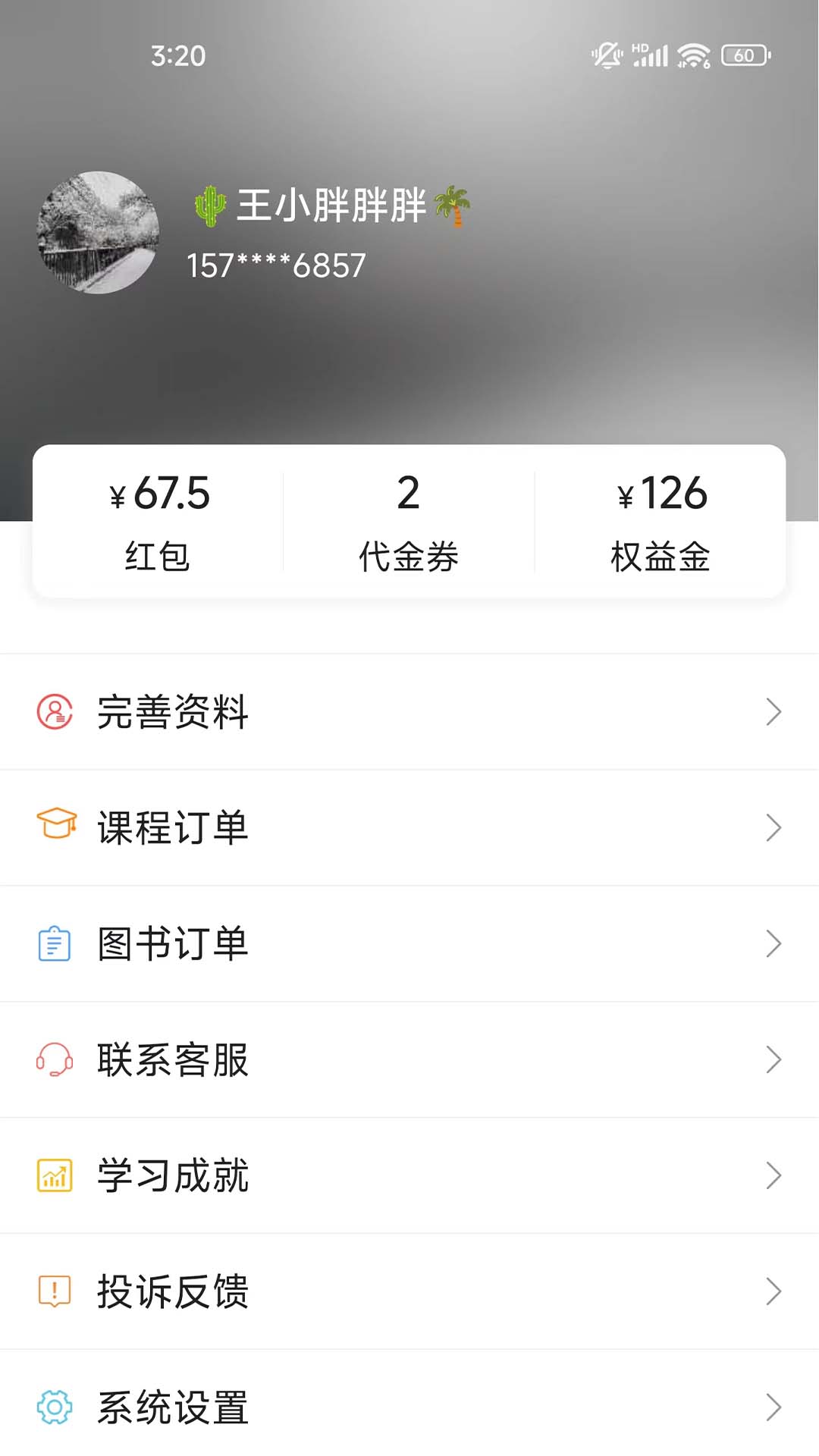This screenshot has width=819, height=1456.
Task: Open the chart 学习成就 icon
Action: (54, 1175)
